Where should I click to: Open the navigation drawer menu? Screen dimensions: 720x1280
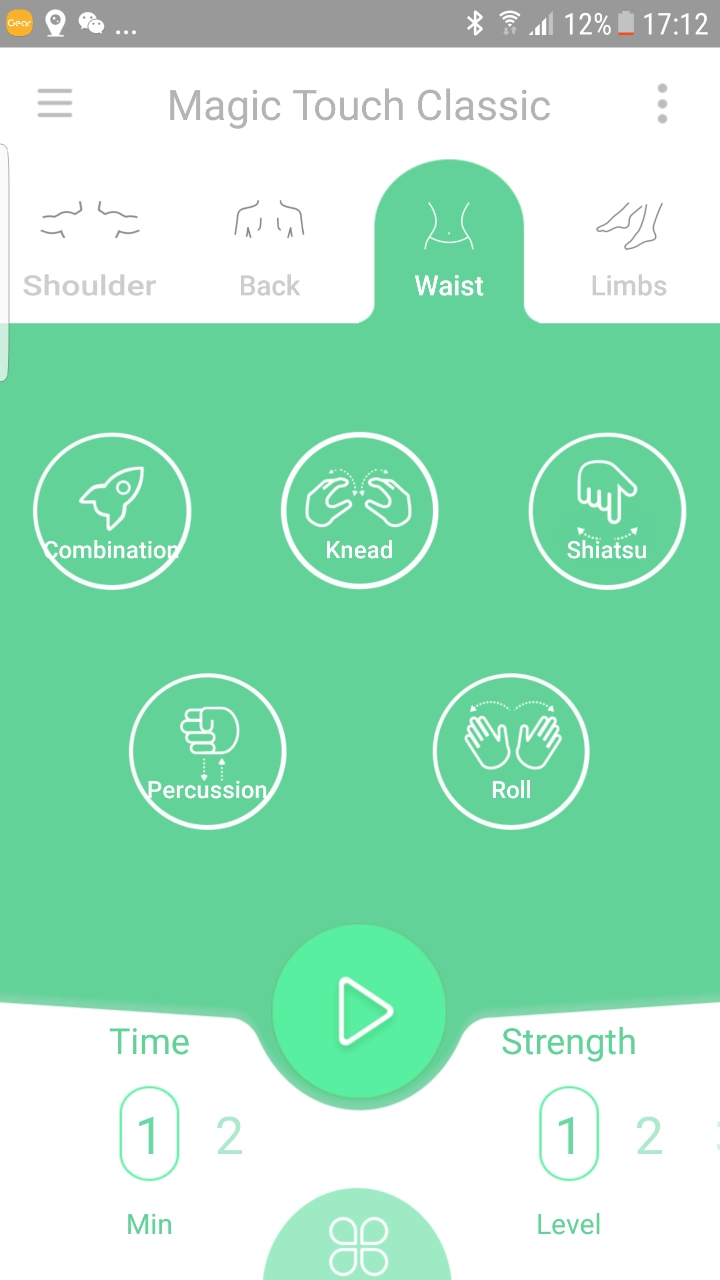coord(55,103)
